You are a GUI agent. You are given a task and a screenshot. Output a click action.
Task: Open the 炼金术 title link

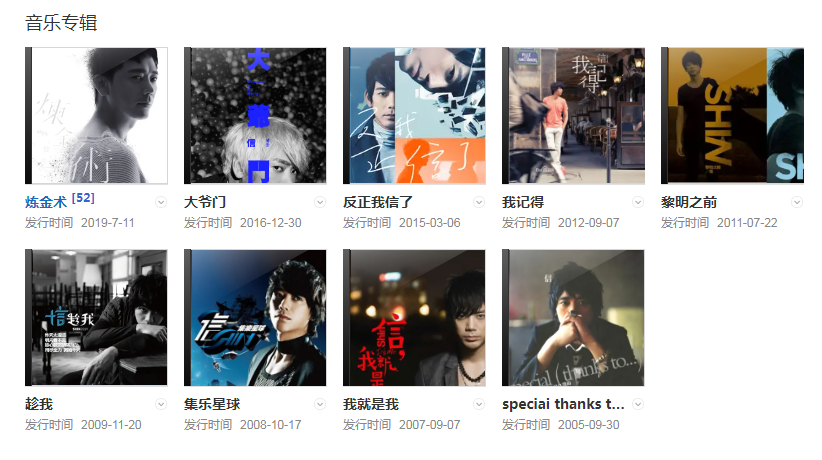point(46,202)
